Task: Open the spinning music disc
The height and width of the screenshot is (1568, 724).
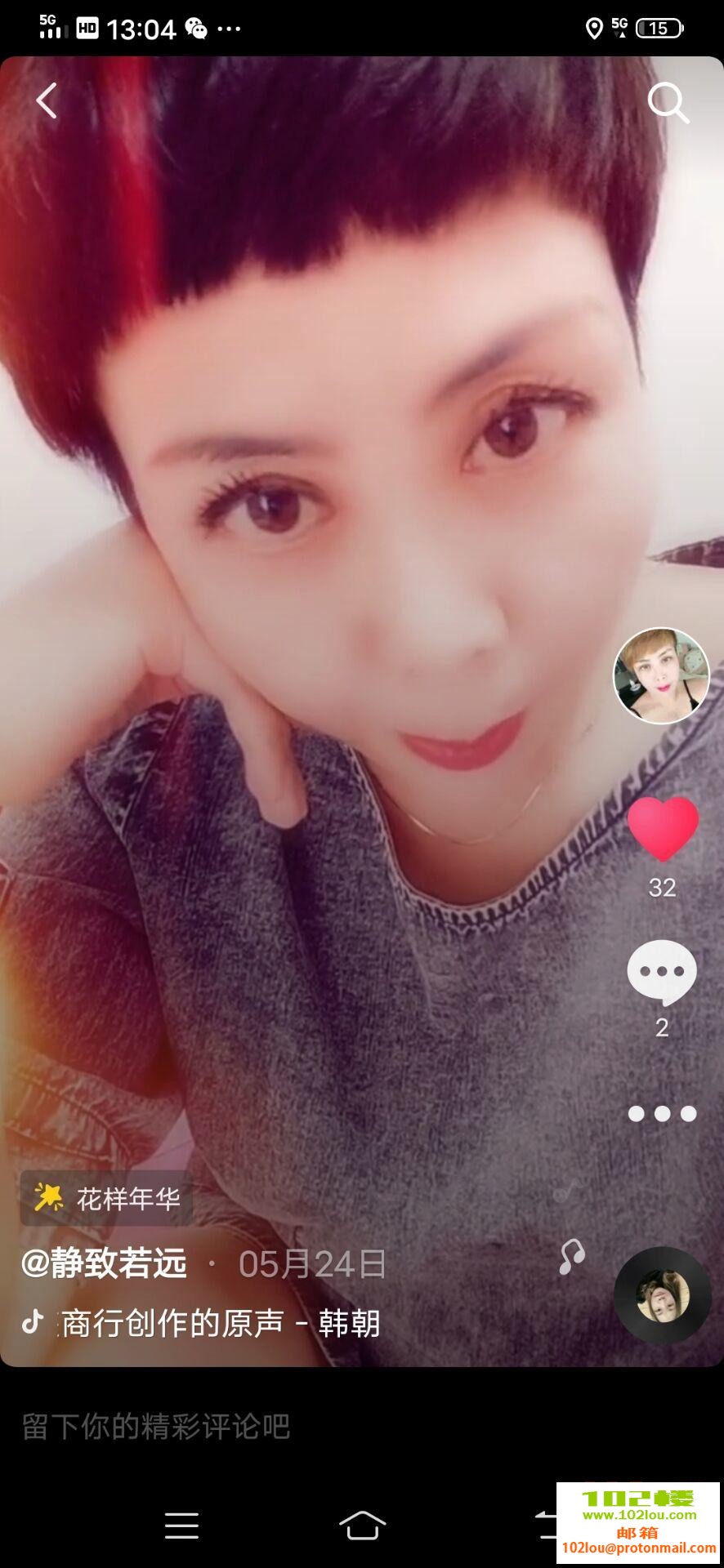Action: (x=663, y=1295)
